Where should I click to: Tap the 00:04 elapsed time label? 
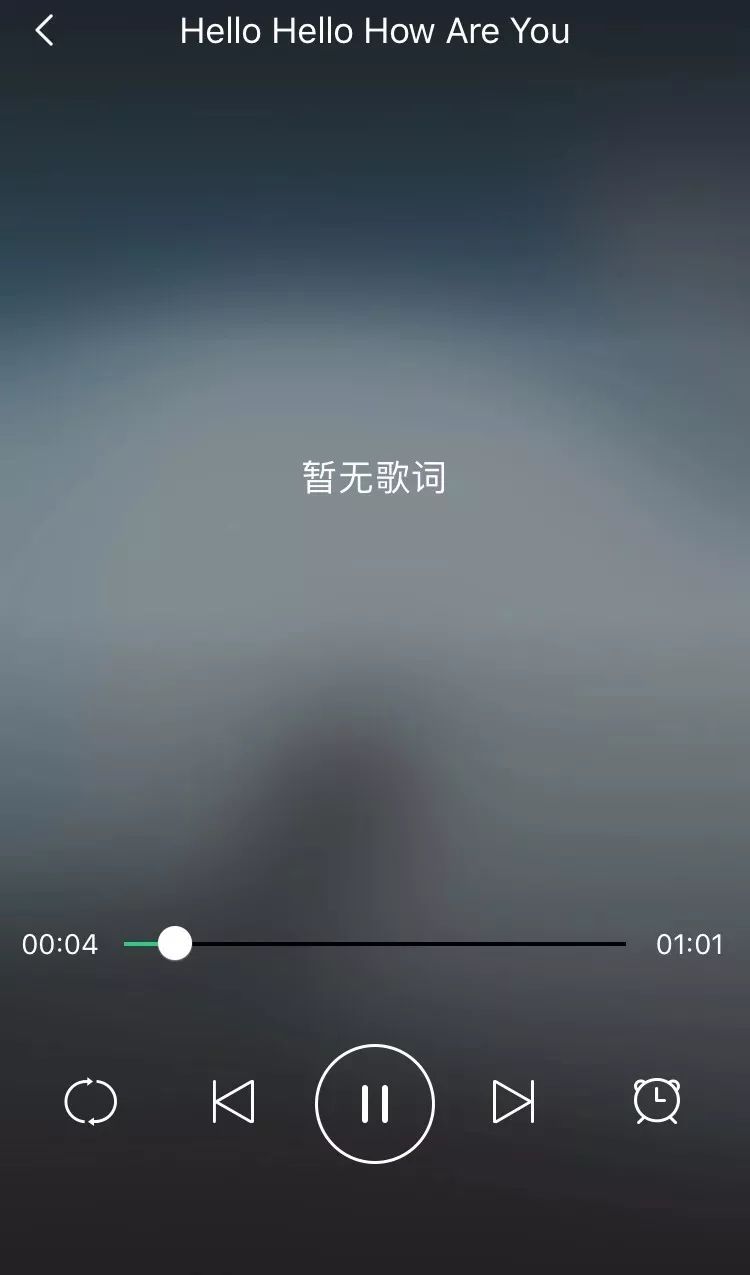coord(60,943)
